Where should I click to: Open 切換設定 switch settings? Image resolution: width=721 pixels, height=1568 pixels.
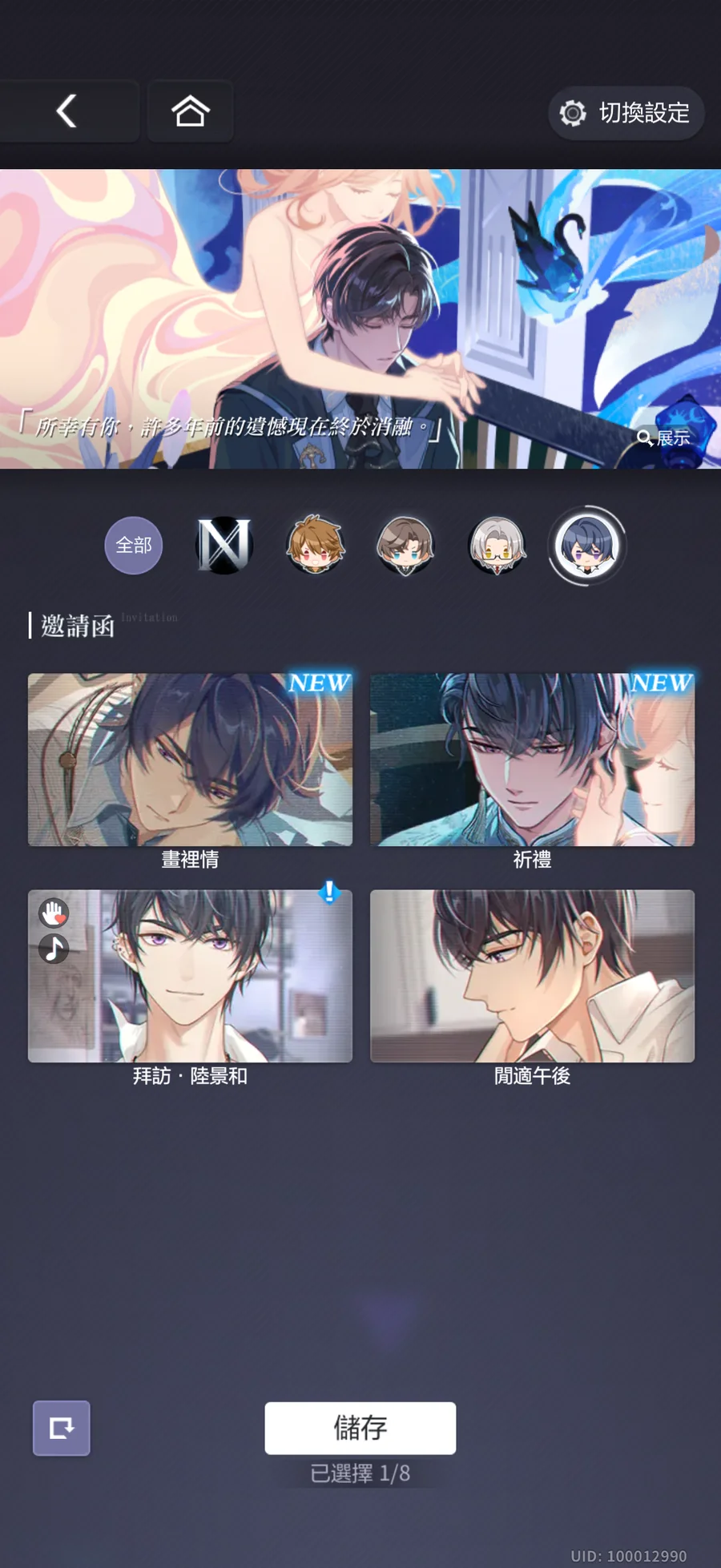pyautogui.click(x=626, y=113)
